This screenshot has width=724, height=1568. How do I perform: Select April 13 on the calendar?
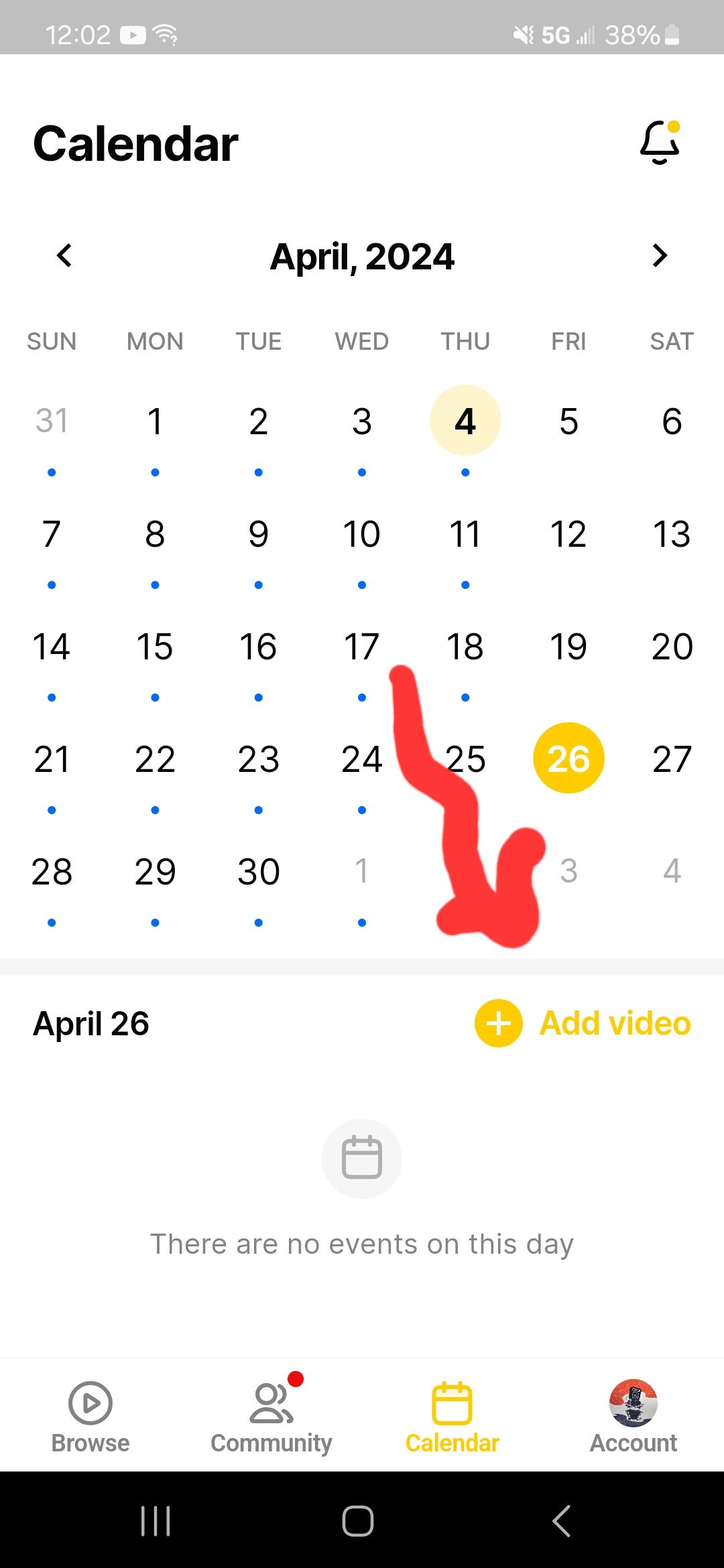click(672, 534)
